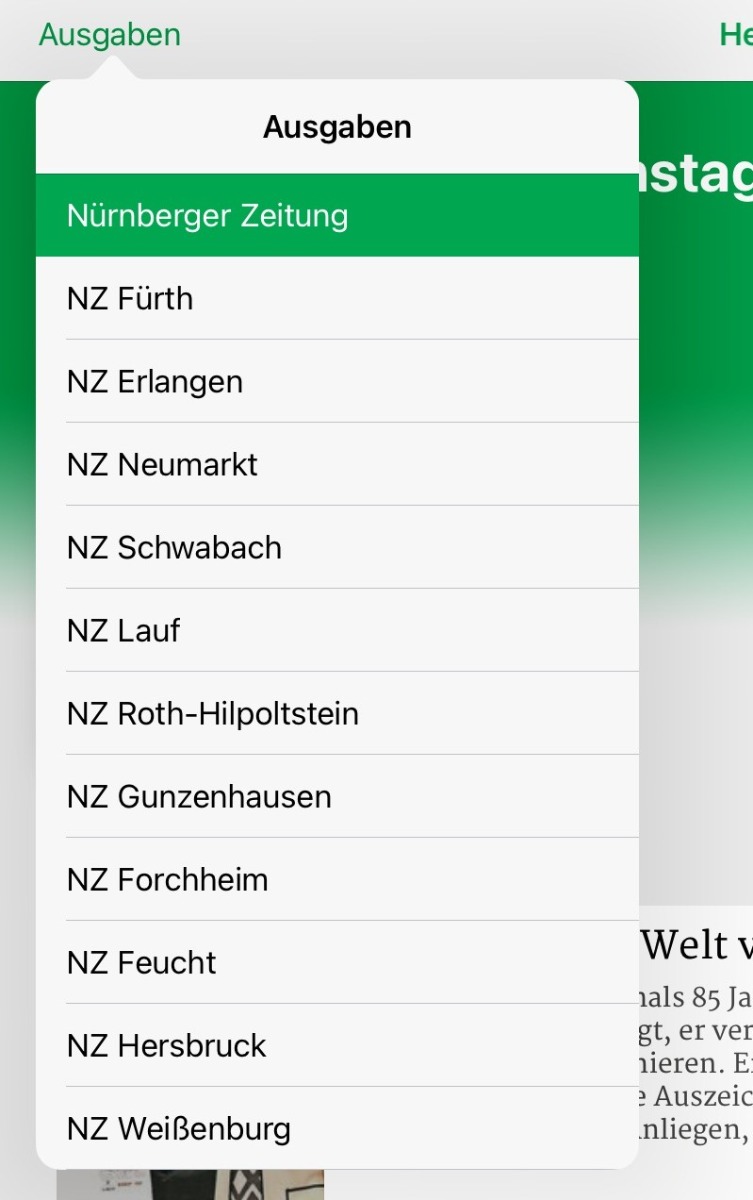This screenshot has width=753, height=1200.
Task: Select the NZ Gunzenhausen edition
Action: (x=336, y=797)
